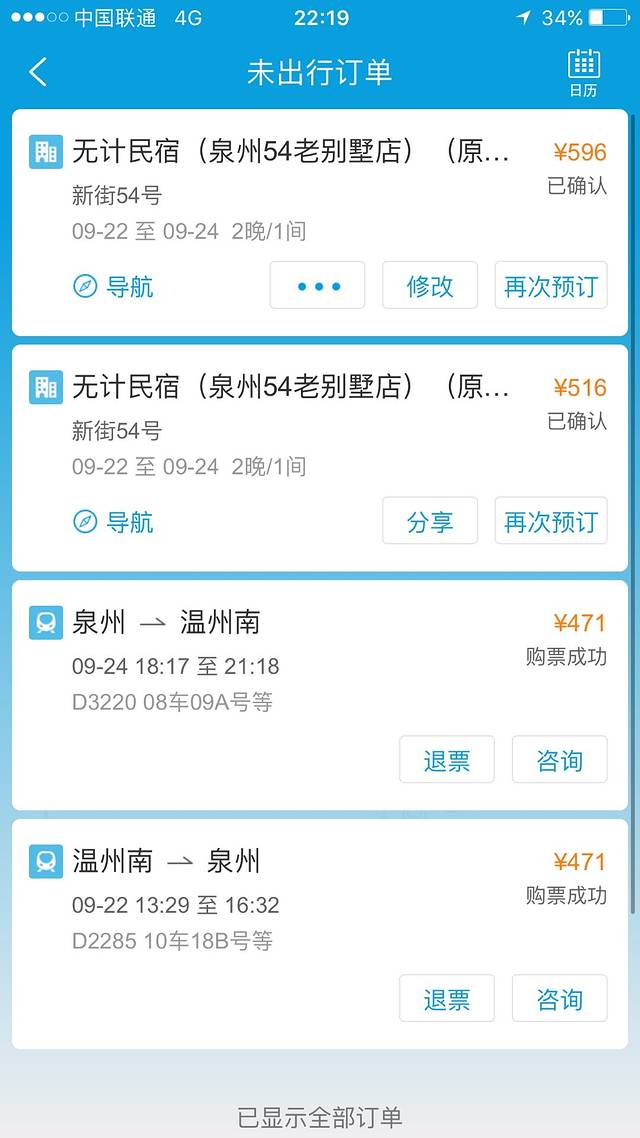Tap 分享 to share the ¥516 order
The width and height of the screenshot is (640, 1138).
[x=430, y=521]
